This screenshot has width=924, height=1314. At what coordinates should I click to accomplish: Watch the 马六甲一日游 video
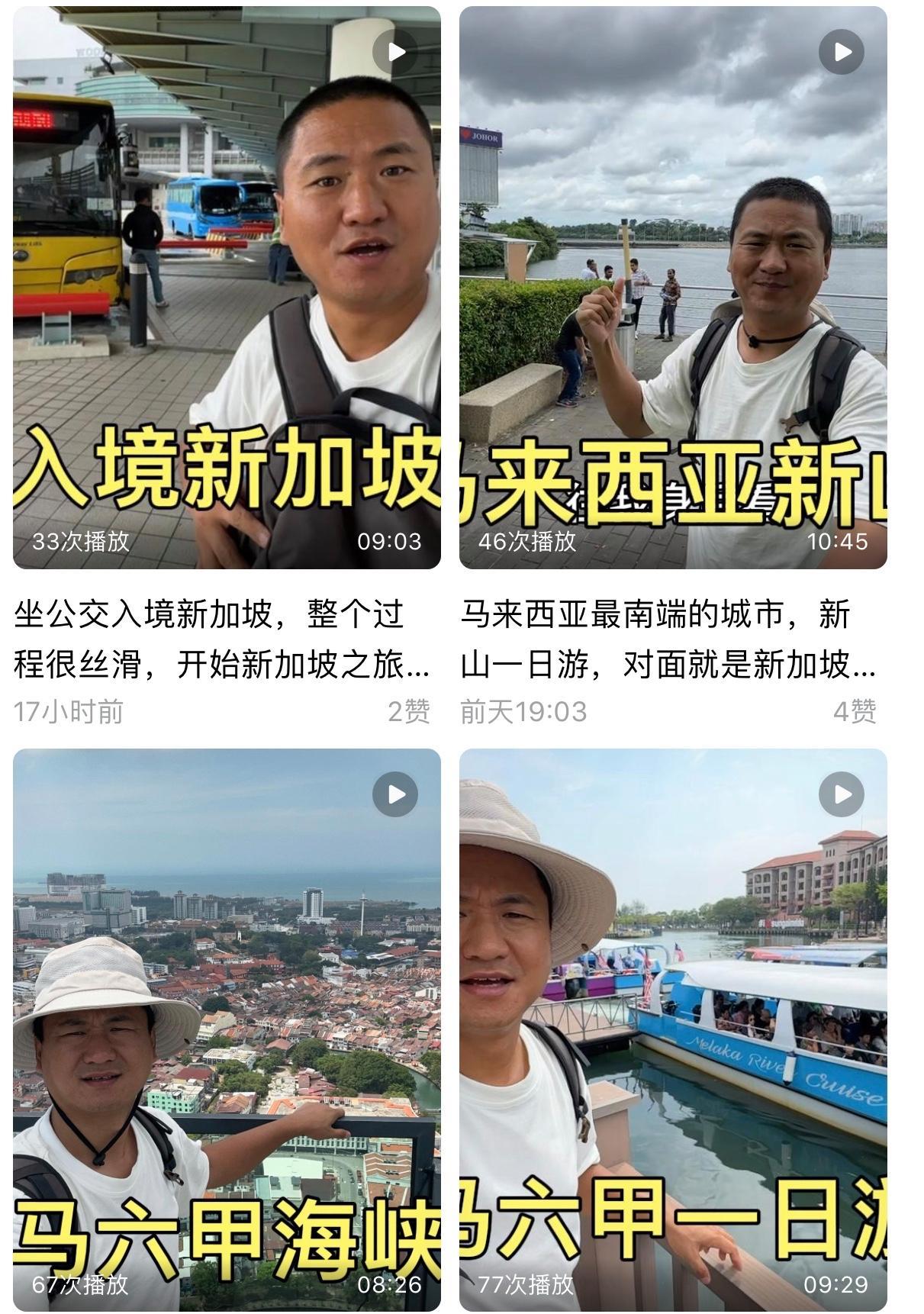coord(672,1029)
